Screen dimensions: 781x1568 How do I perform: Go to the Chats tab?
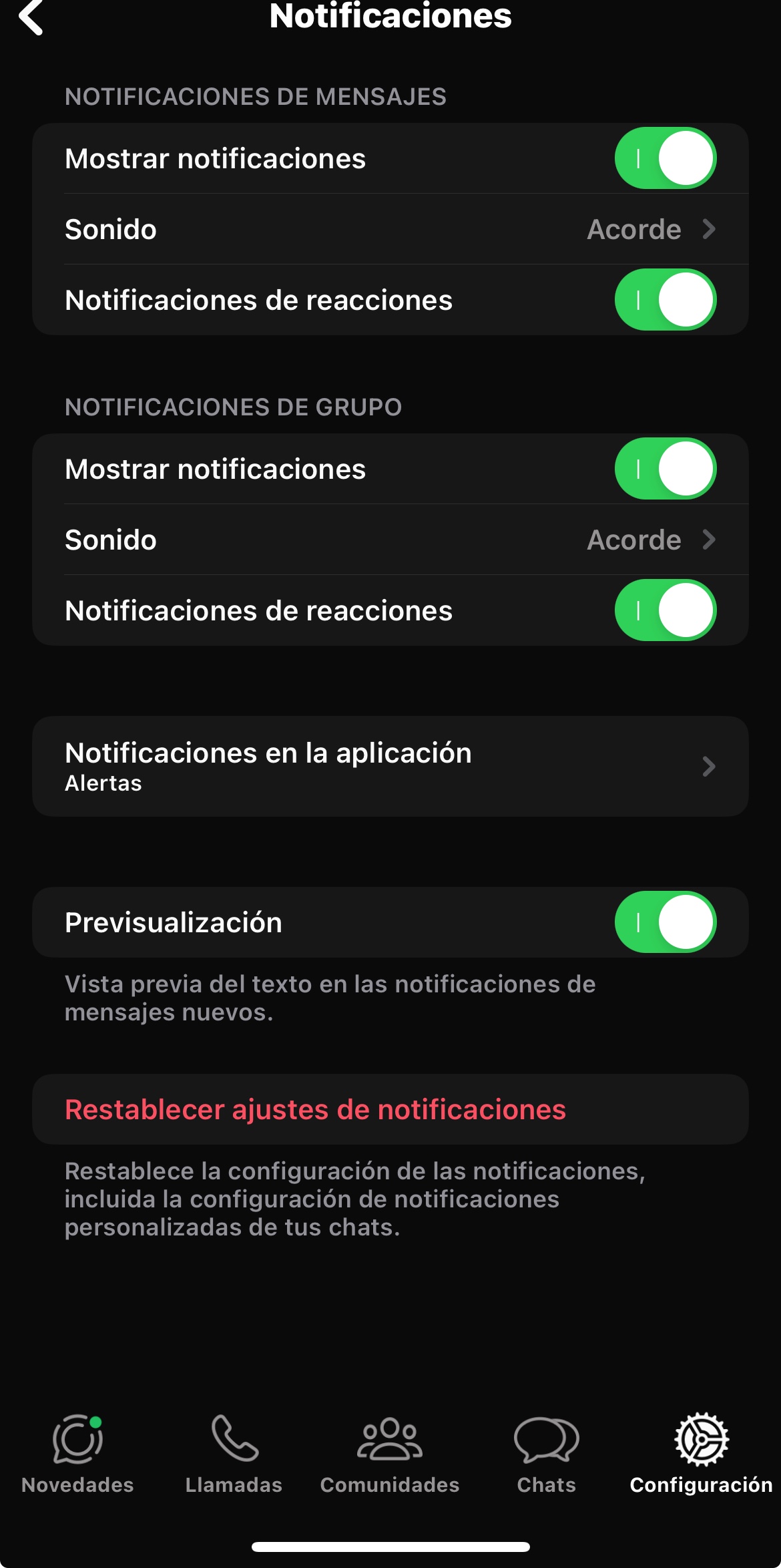point(546,1454)
